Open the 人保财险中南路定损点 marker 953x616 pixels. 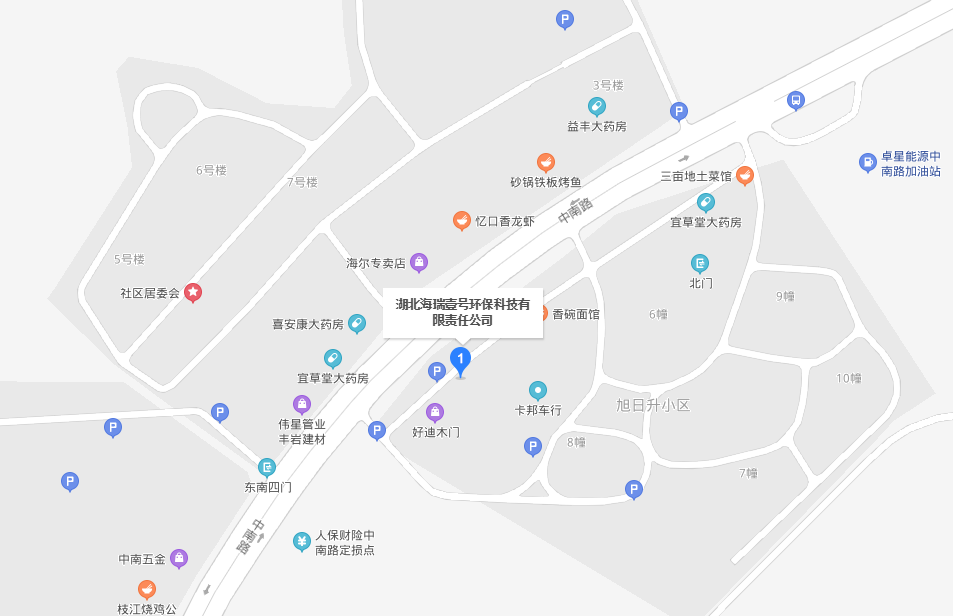point(301,542)
